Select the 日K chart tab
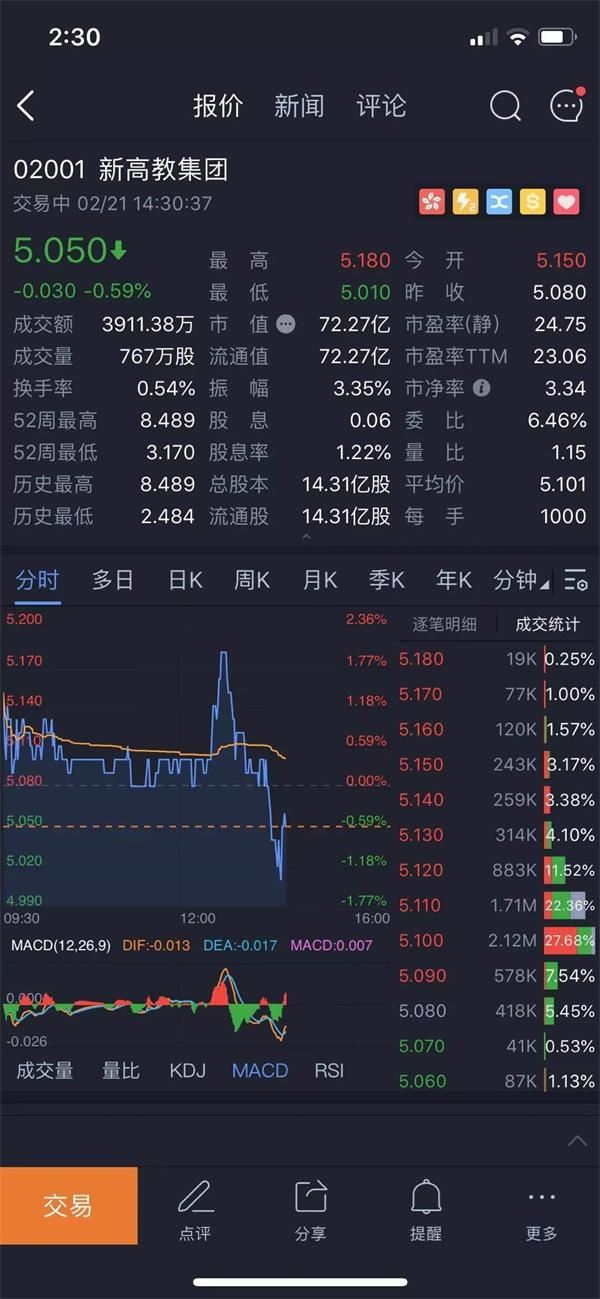Screen dimensions: 600x1299 tap(185, 580)
